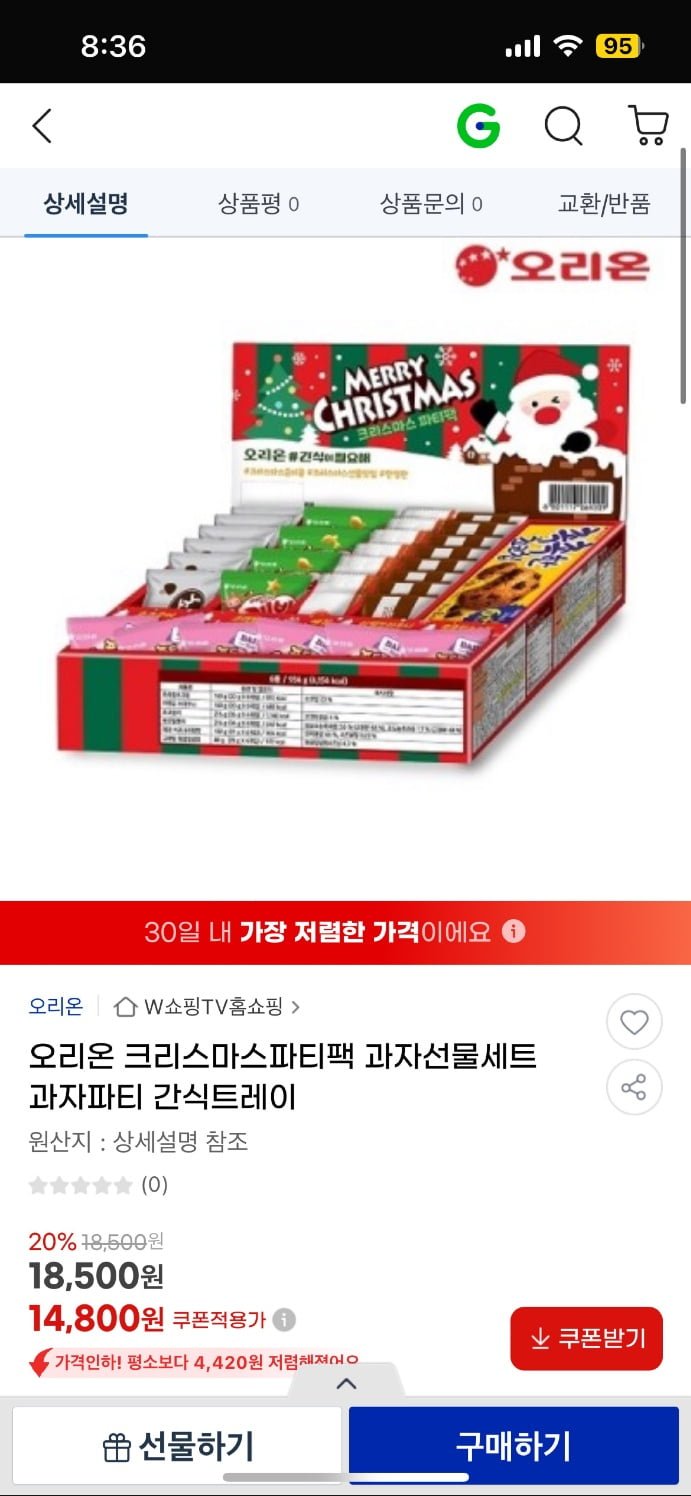Tap 쿠폰받기 to download the coupon

tap(586, 1338)
